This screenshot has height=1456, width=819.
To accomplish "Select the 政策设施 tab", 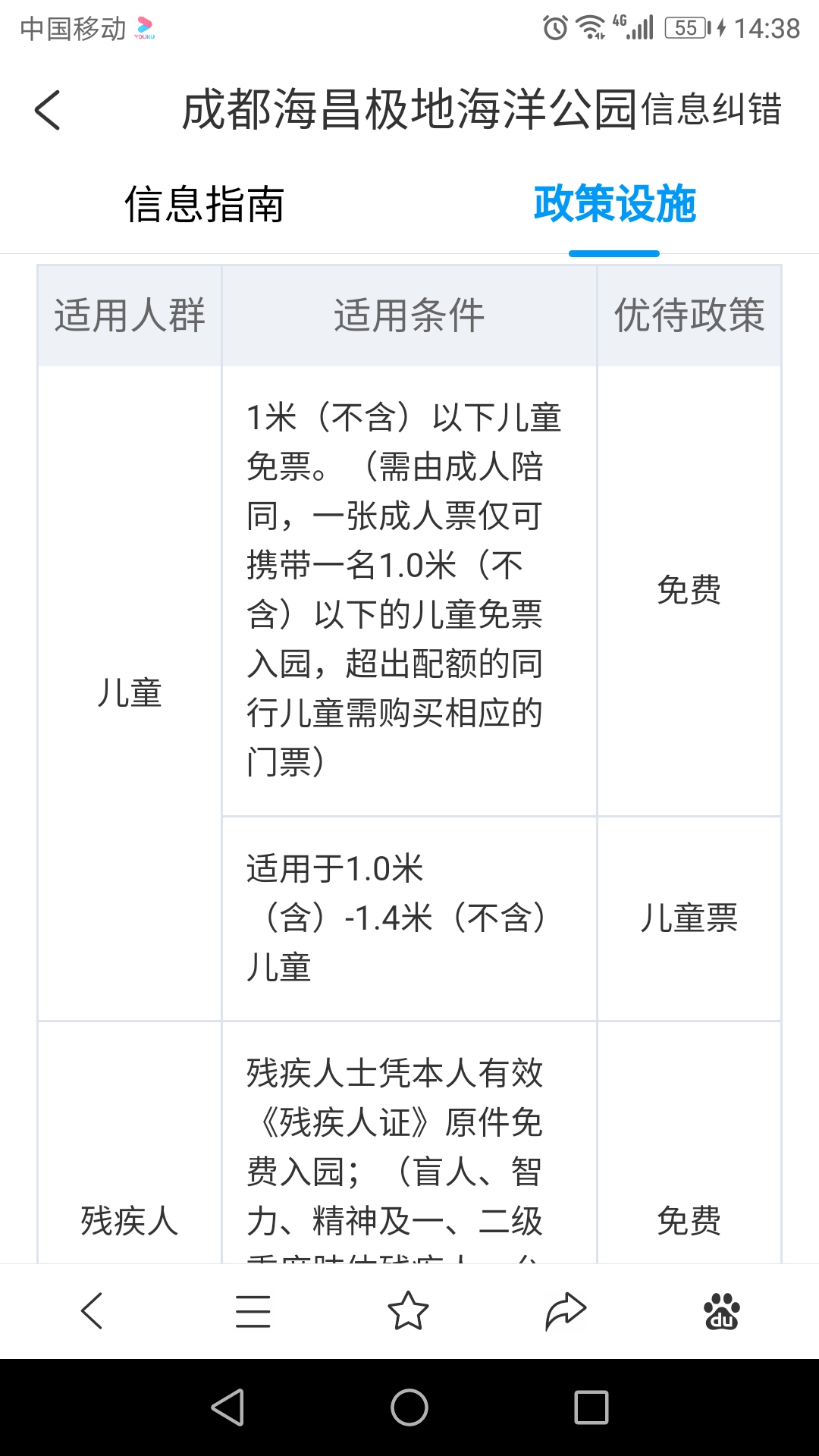I will tap(614, 204).
